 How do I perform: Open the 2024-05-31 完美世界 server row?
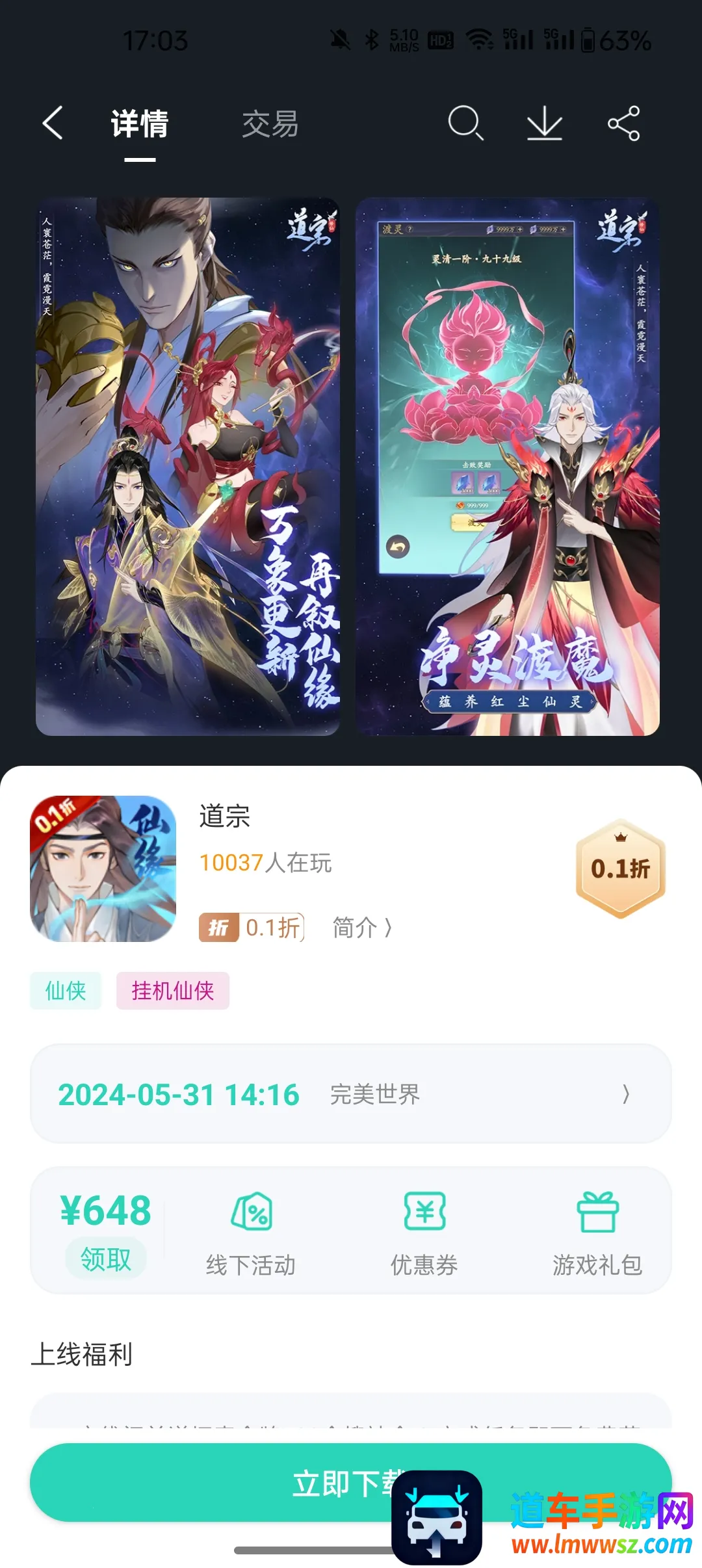click(x=351, y=1094)
